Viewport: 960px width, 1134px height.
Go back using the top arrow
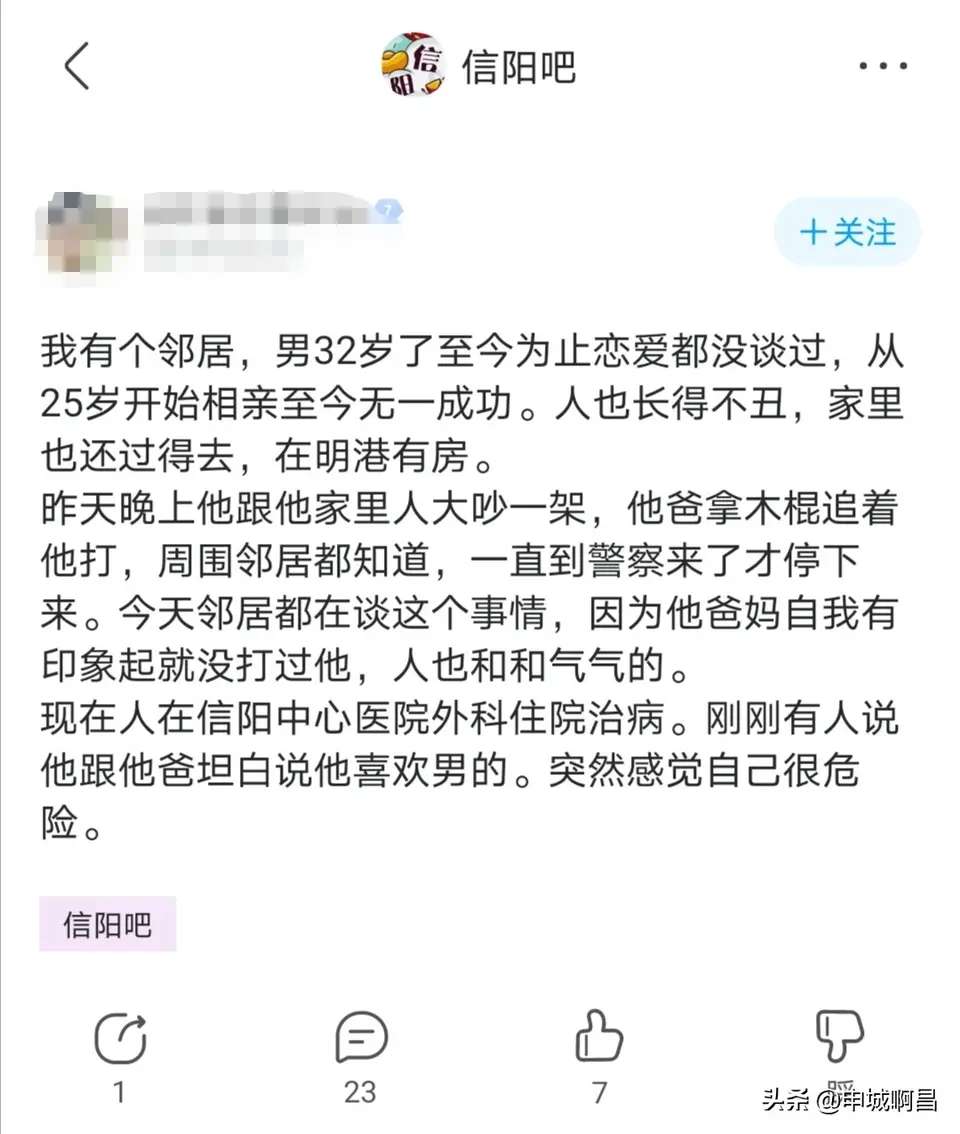[x=77, y=67]
